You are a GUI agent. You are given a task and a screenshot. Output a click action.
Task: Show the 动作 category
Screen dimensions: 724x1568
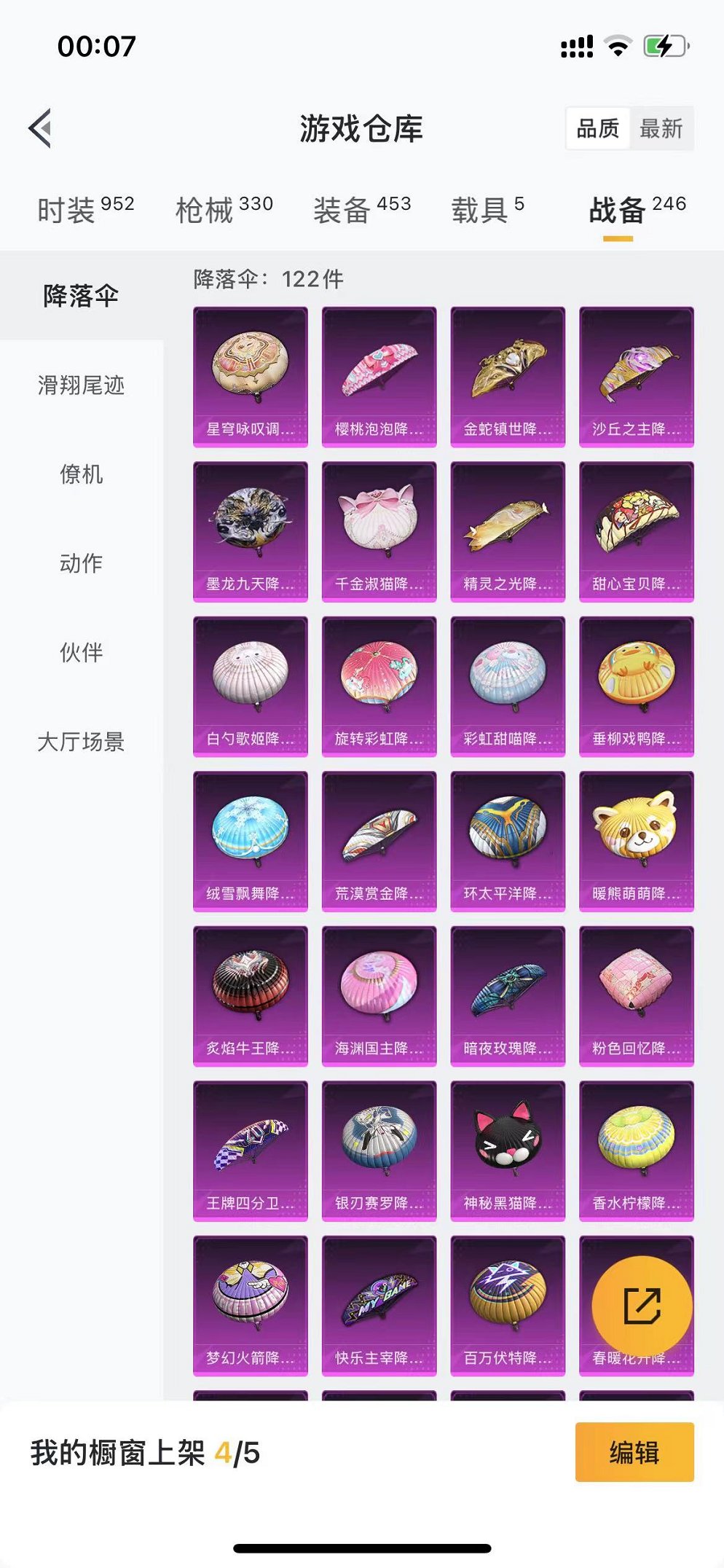click(x=81, y=563)
